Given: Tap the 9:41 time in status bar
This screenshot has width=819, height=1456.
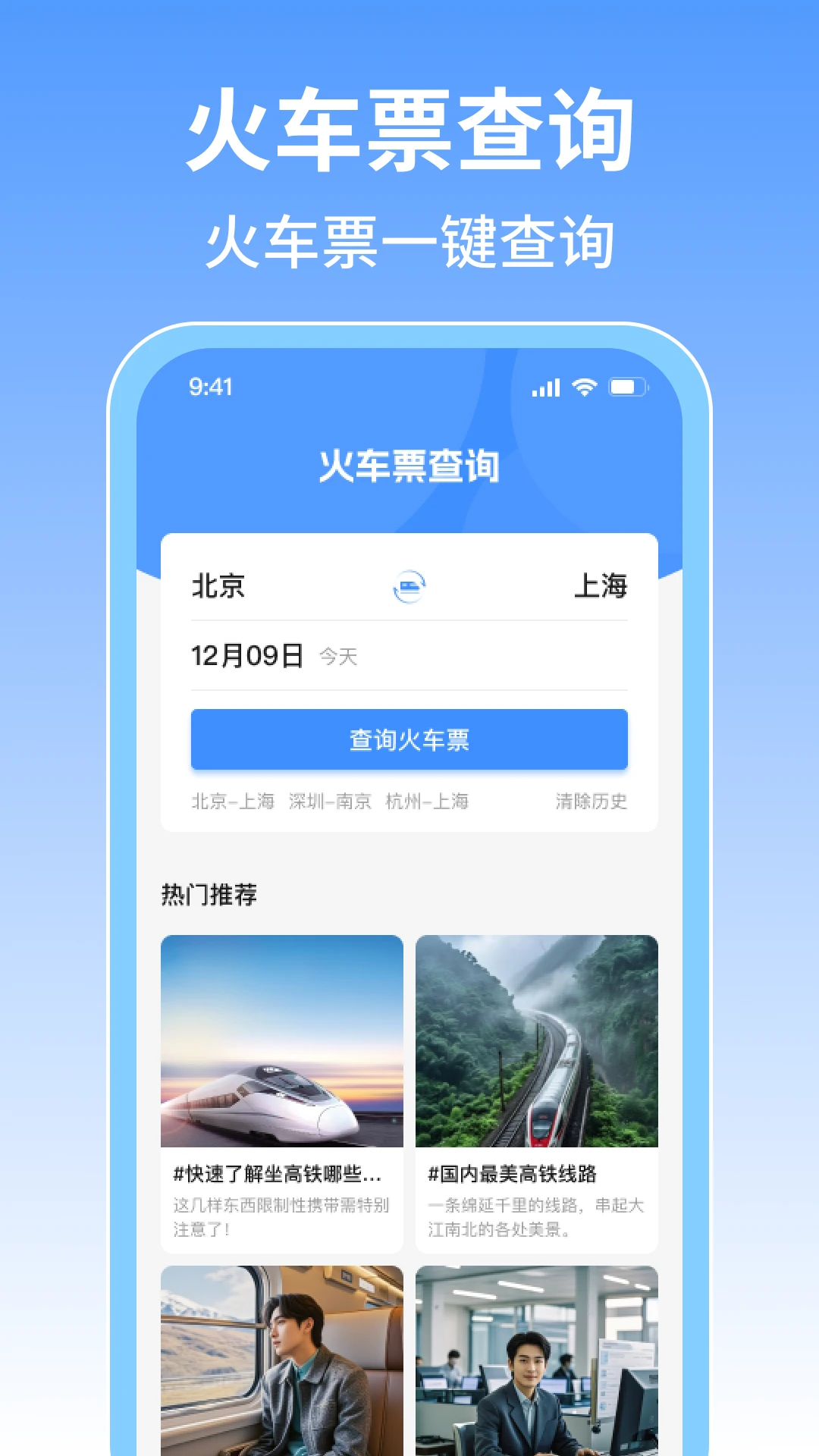Looking at the screenshot, I should click(x=209, y=388).
